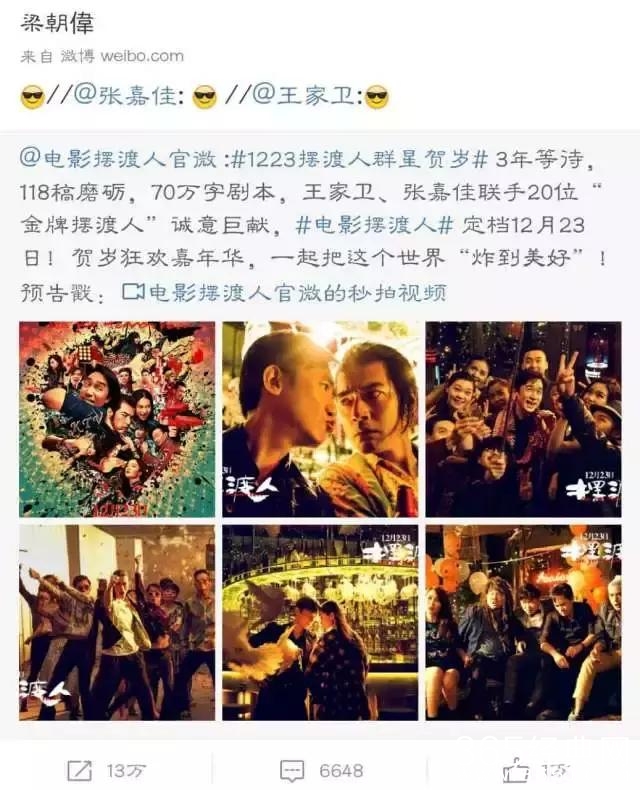Open the photo of two men face-to-face
This screenshot has height=790, width=640.
click(x=320, y=419)
